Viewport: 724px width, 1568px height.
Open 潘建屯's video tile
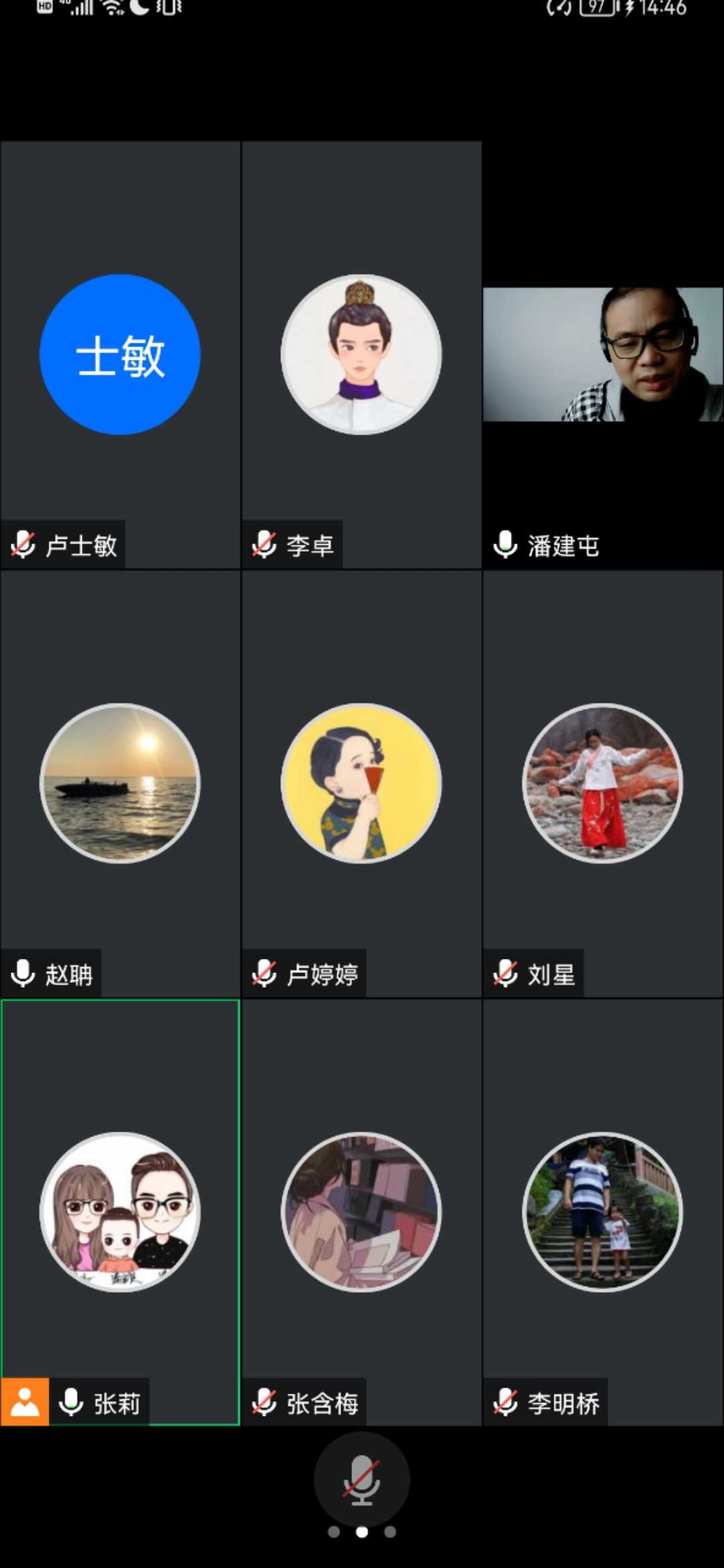tap(602, 355)
